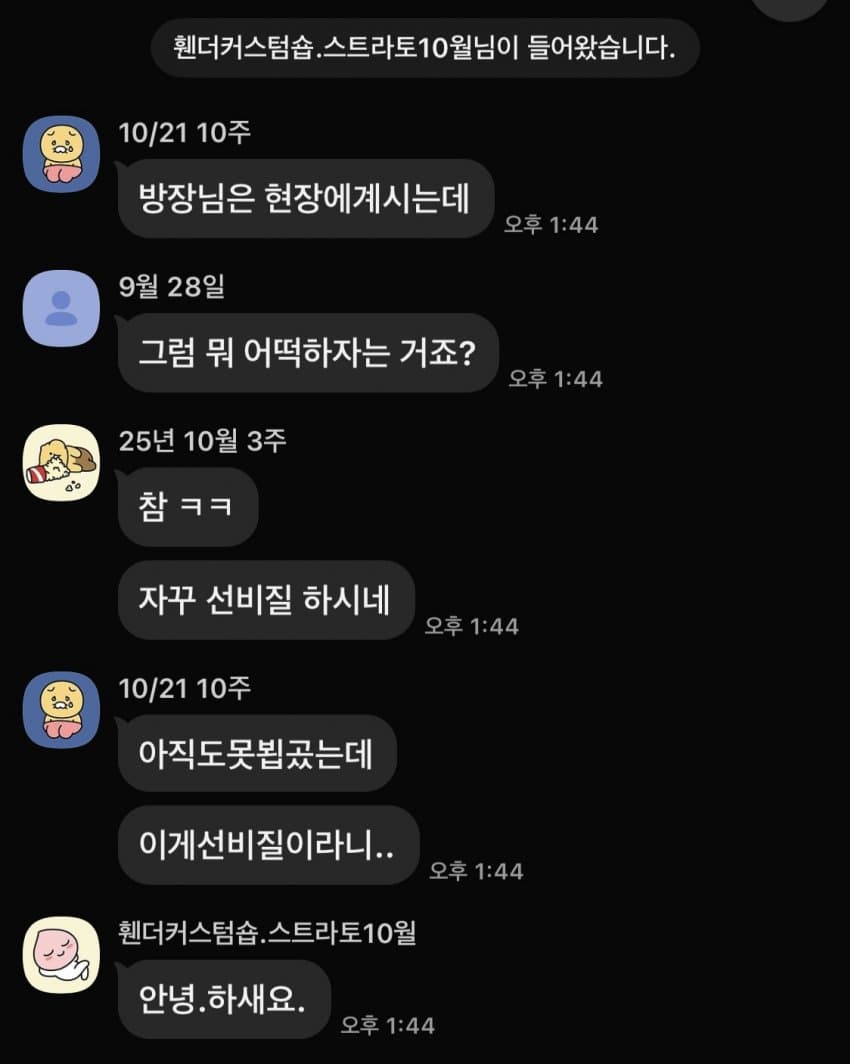Open profile of 휀더커스텀숍.스트라토10월
This screenshot has width=850, height=1064.
coord(61,954)
